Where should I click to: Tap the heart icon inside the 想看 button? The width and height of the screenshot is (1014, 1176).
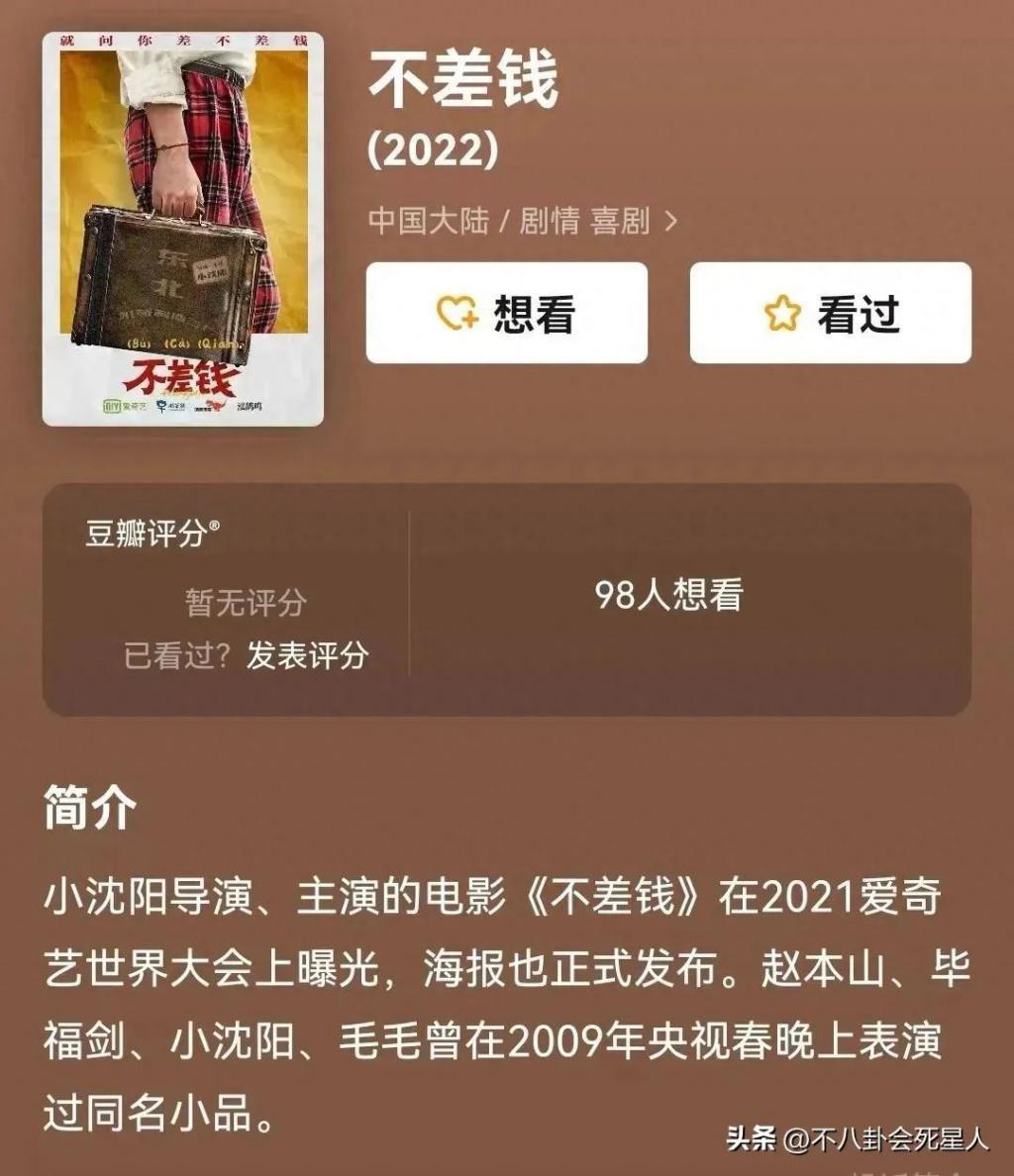[x=456, y=314]
